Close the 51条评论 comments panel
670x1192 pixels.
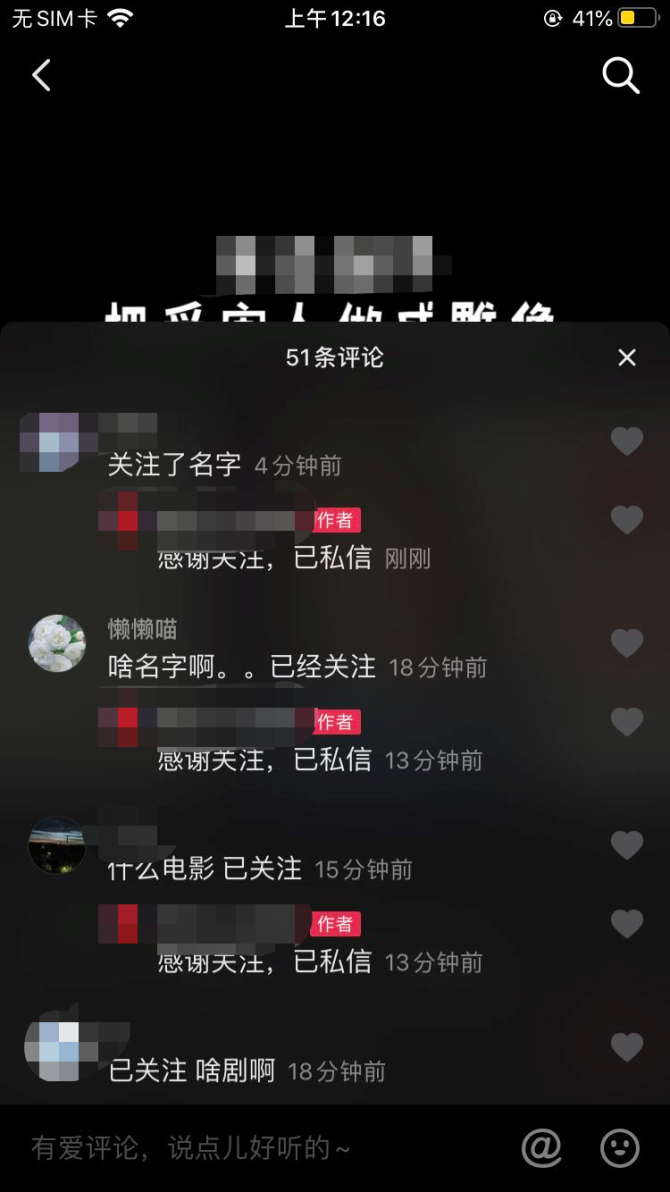click(627, 358)
